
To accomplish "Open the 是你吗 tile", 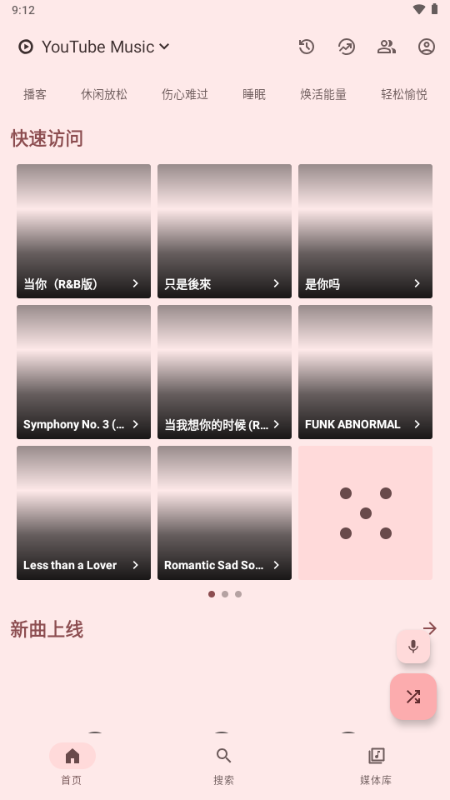I will (365, 231).
